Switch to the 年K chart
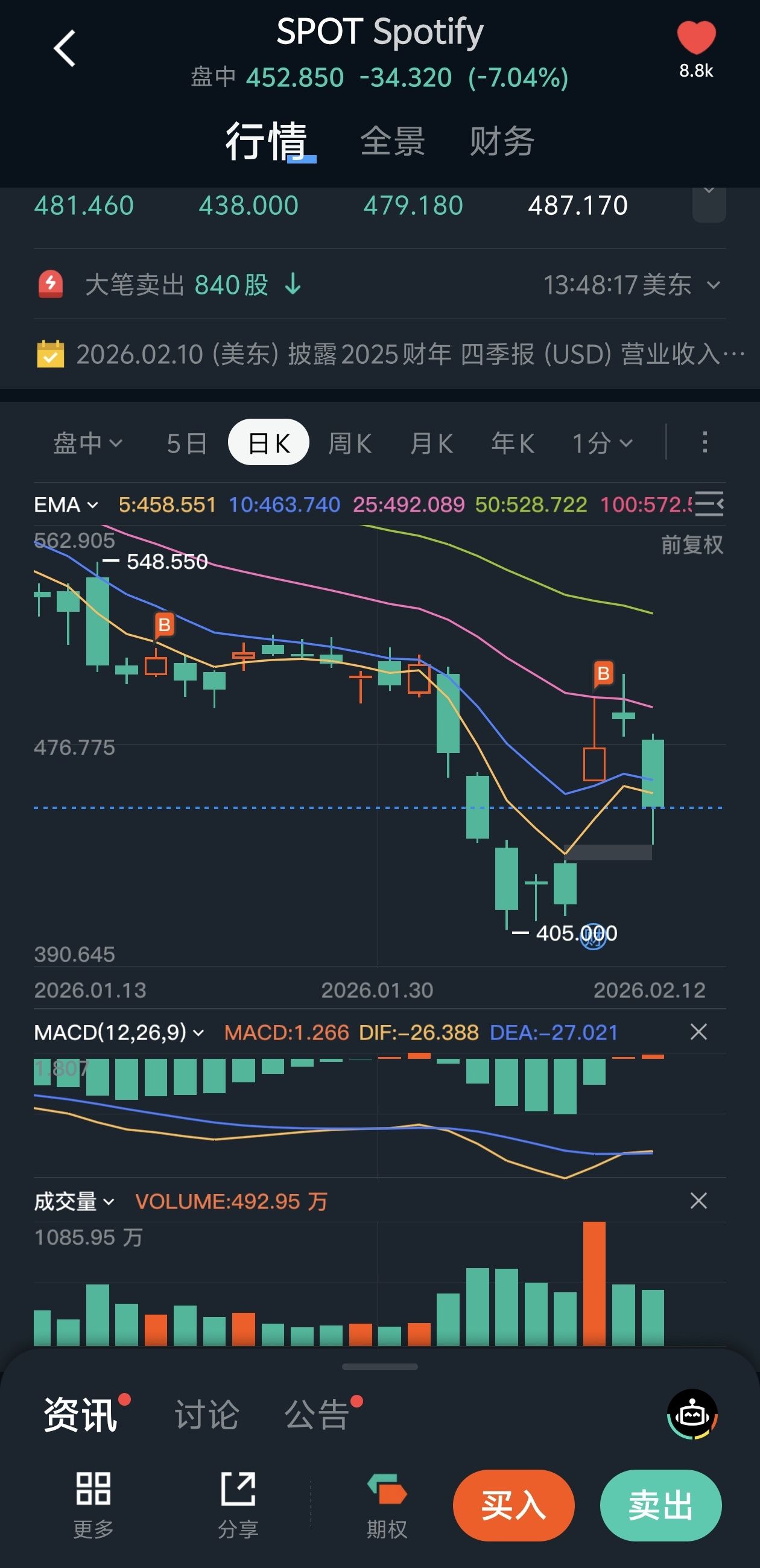The width and height of the screenshot is (760, 1568). 513,442
